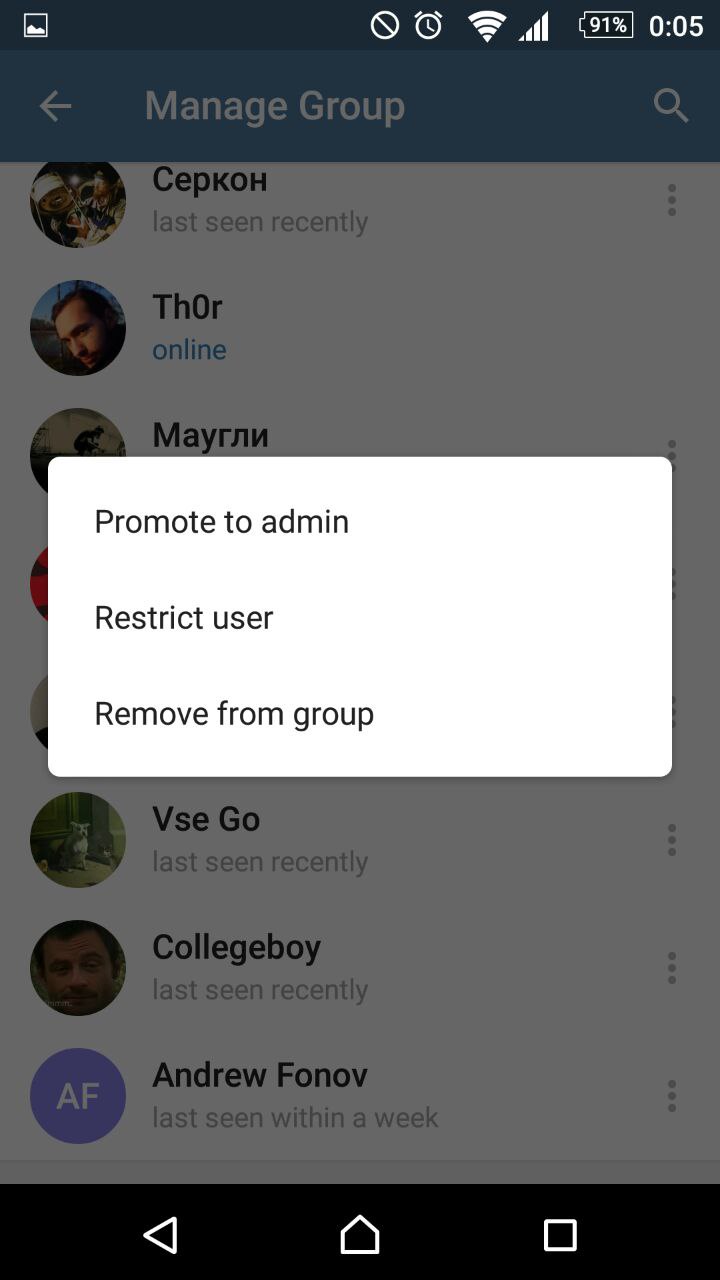This screenshot has width=720, height=1280.
Task: Open options menu for Collegeboy
Action: pos(671,968)
